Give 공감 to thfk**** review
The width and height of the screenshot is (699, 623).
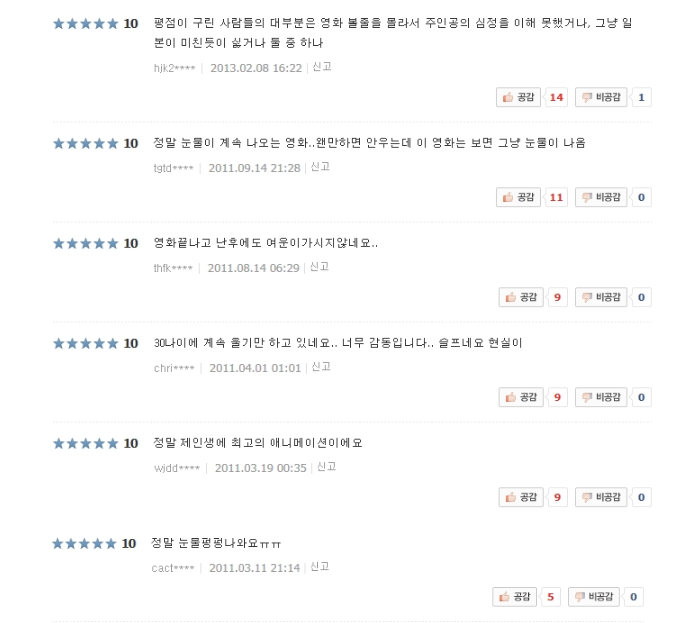pos(520,297)
